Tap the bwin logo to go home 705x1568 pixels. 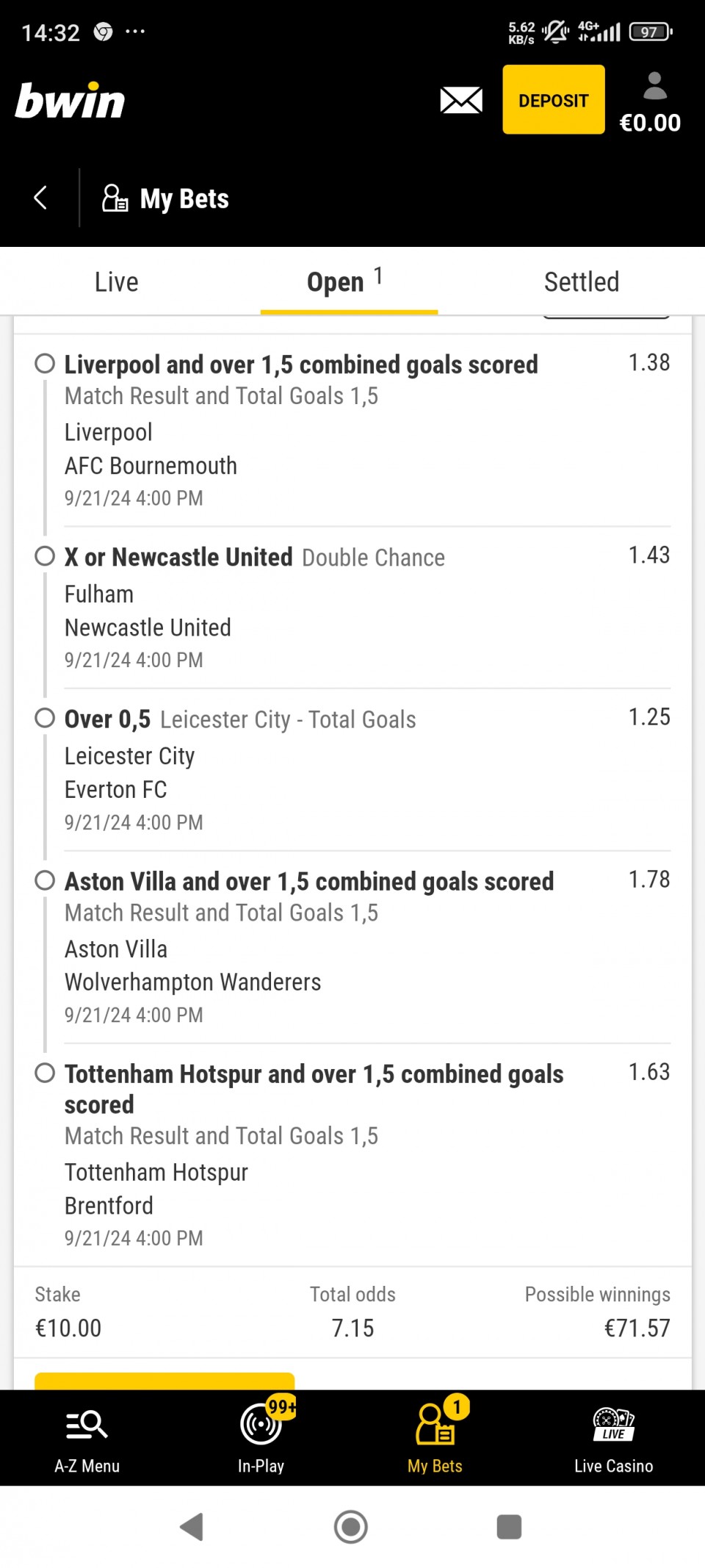[70, 101]
